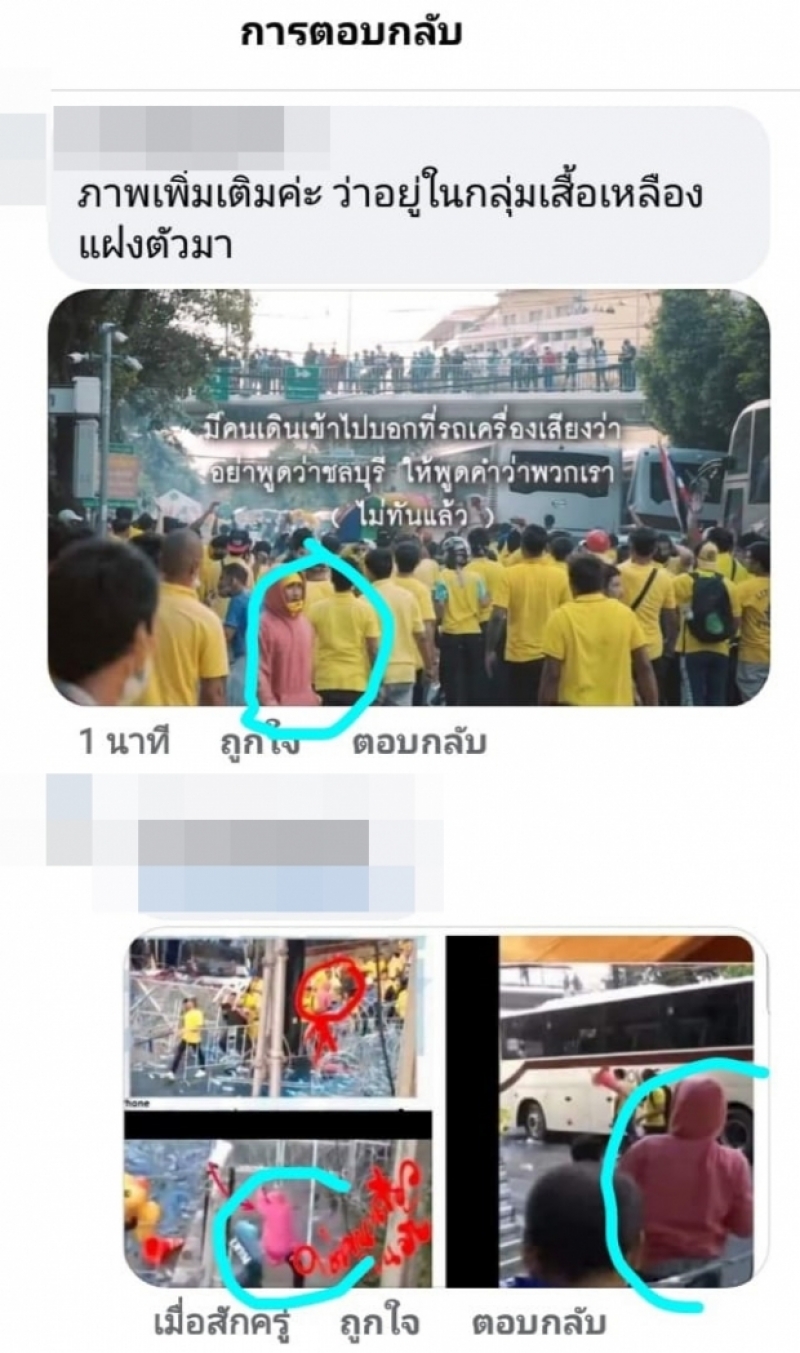The width and height of the screenshot is (800, 1353).
Task: Reply to the comment posted เมื่อสักครู่
Action: coord(538,1323)
